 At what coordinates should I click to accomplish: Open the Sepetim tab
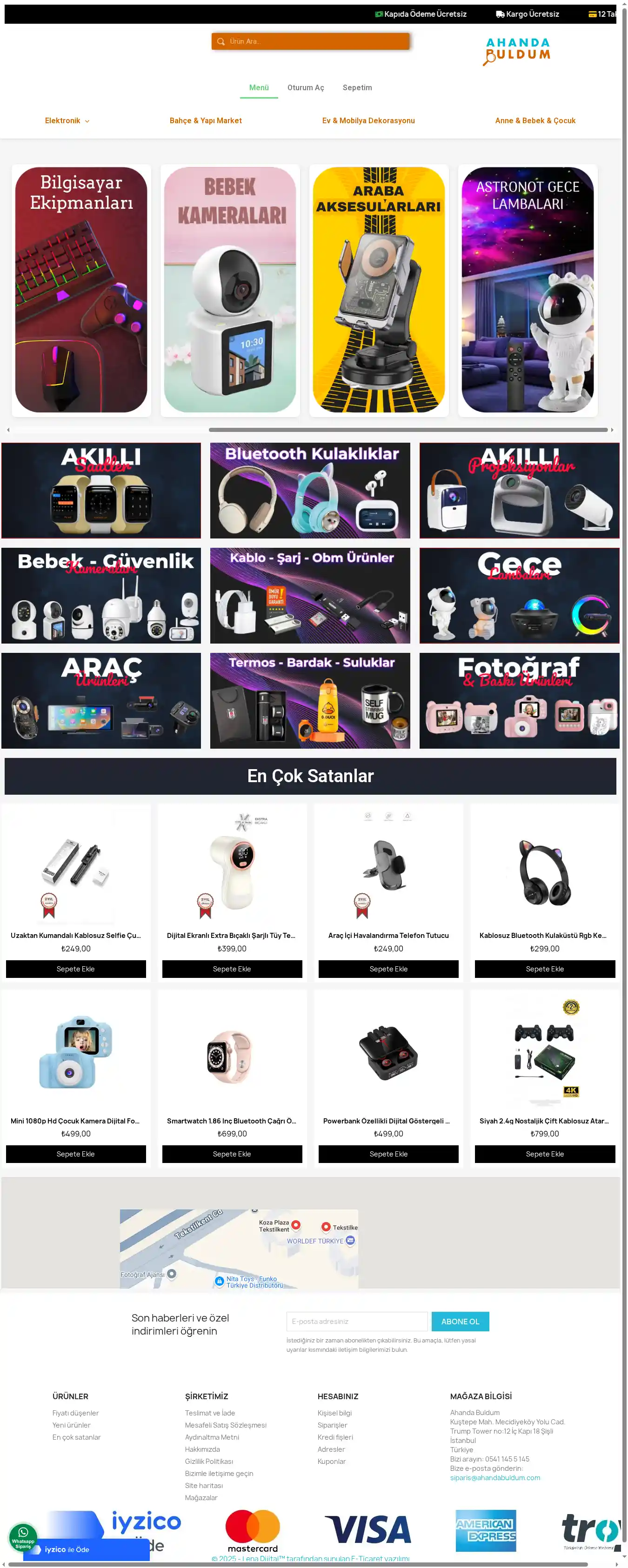[357, 87]
